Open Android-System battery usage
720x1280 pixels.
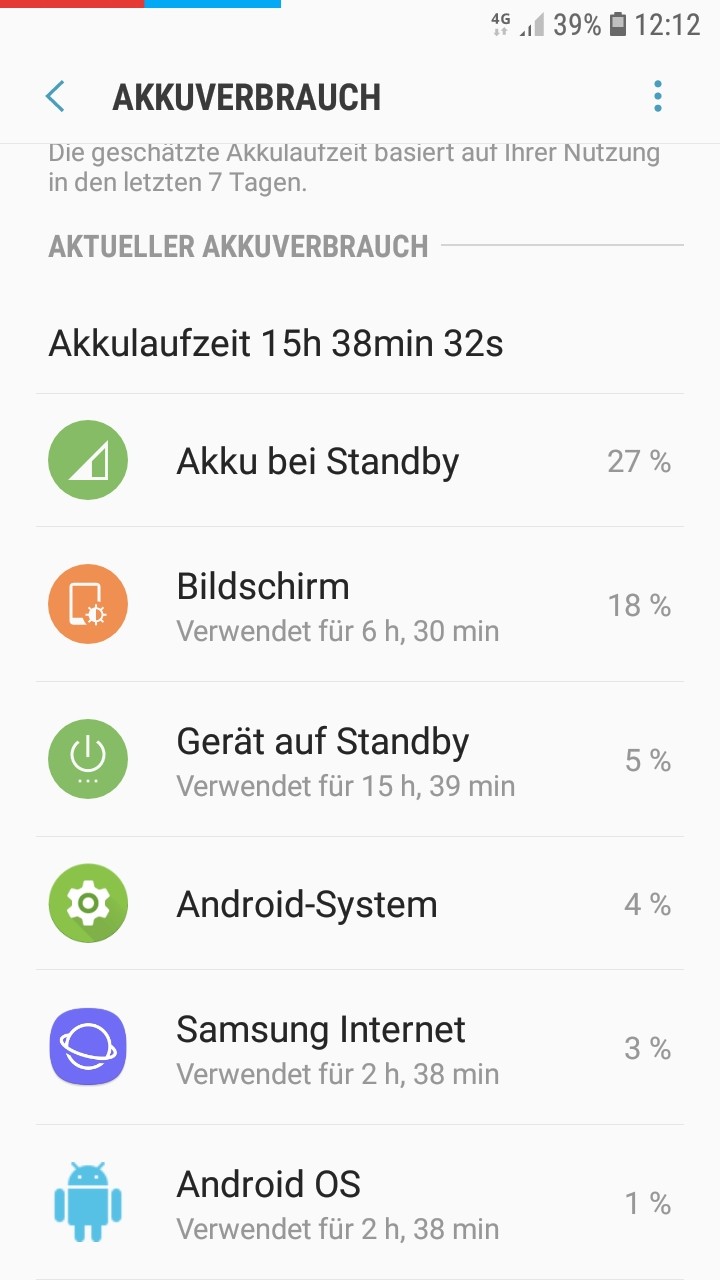[x=360, y=904]
